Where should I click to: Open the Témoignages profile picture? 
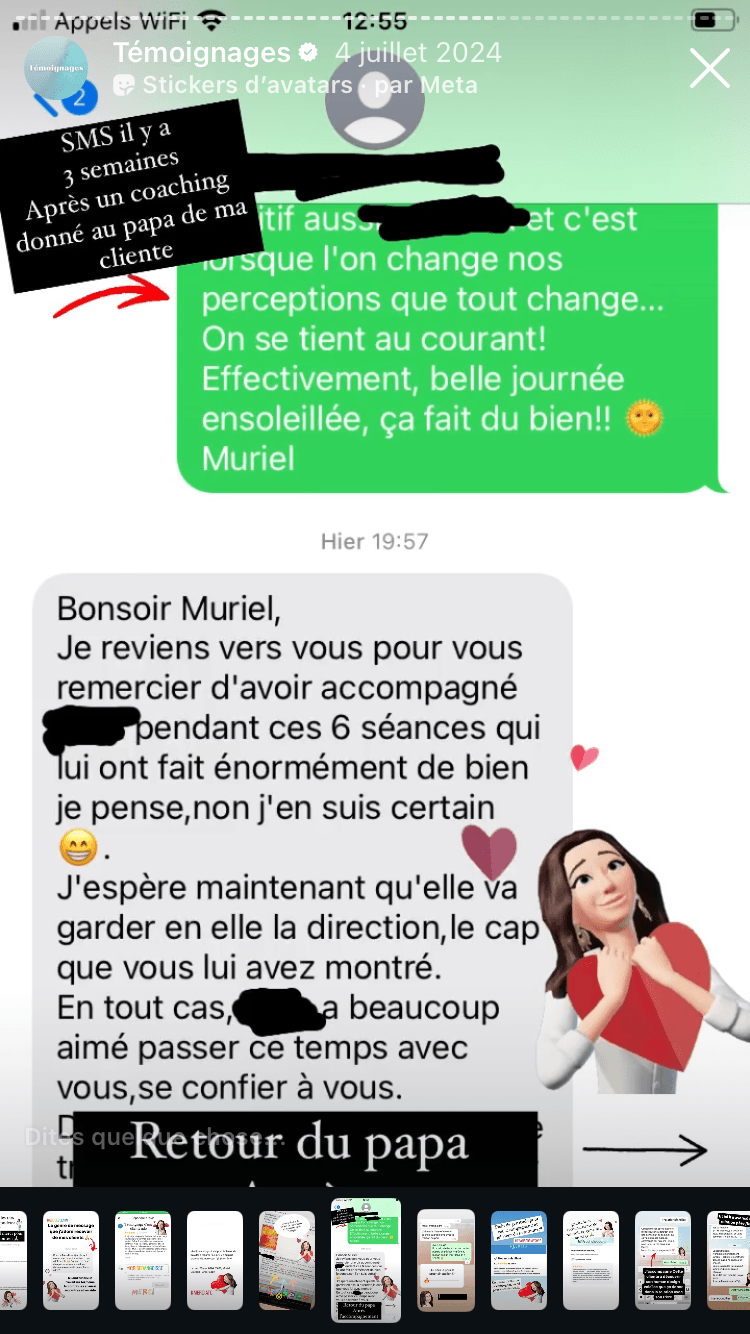click(55, 70)
